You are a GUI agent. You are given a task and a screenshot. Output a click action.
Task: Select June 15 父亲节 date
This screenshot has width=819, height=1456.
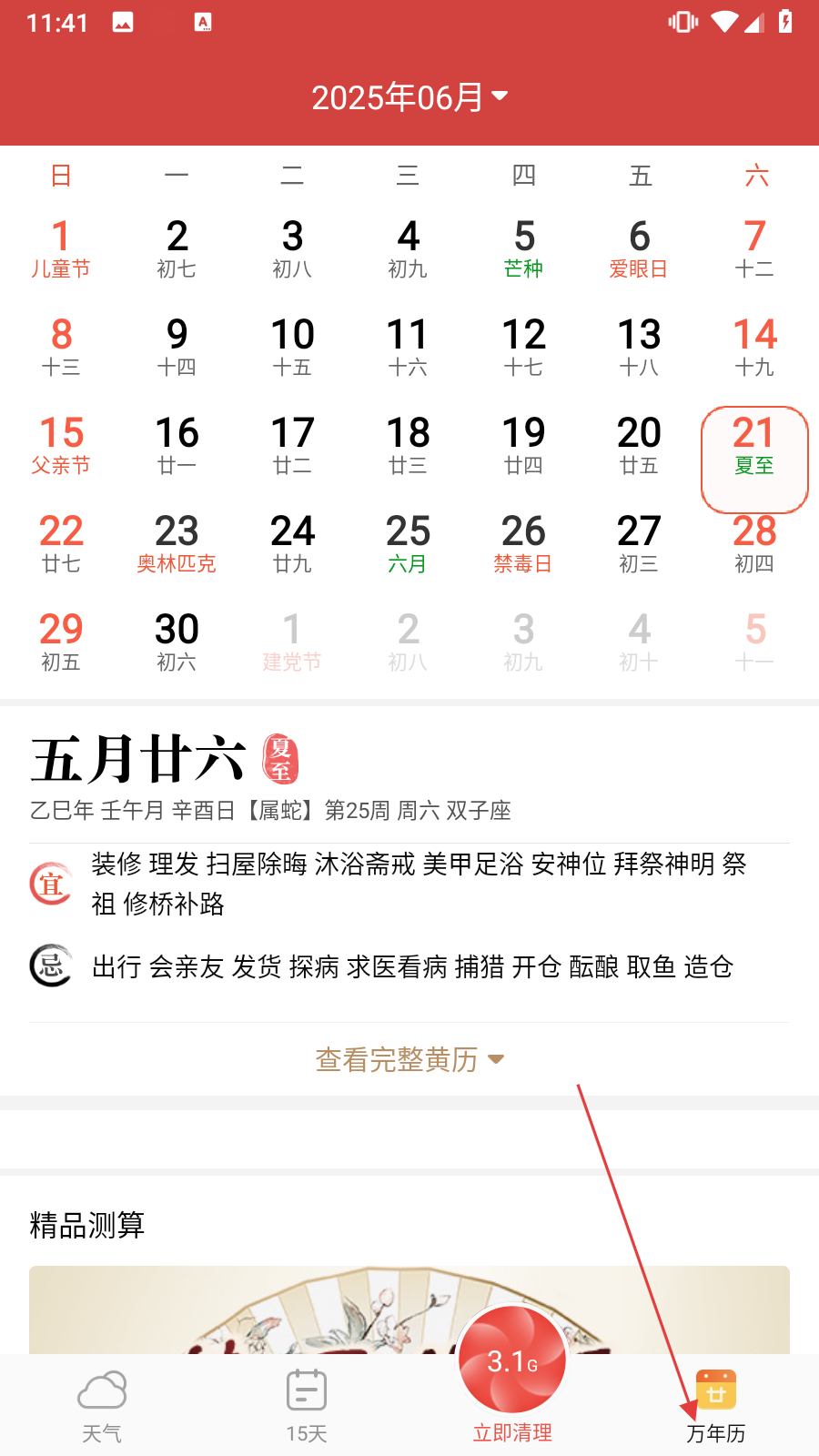(x=61, y=446)
